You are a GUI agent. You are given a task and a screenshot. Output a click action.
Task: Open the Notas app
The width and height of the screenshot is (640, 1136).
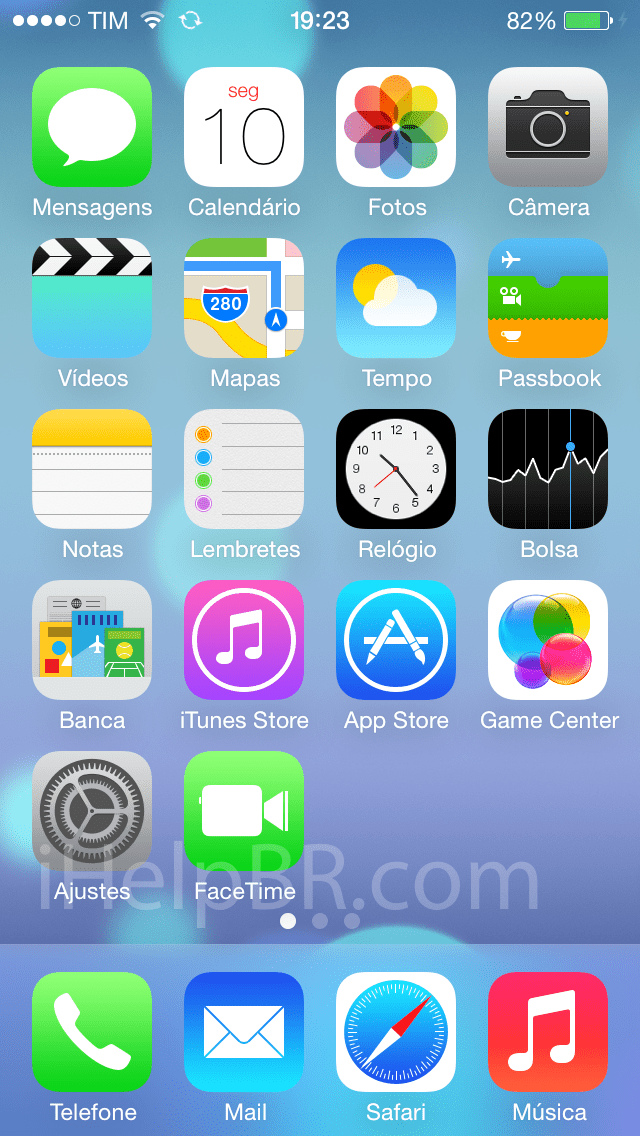point(92,469)
